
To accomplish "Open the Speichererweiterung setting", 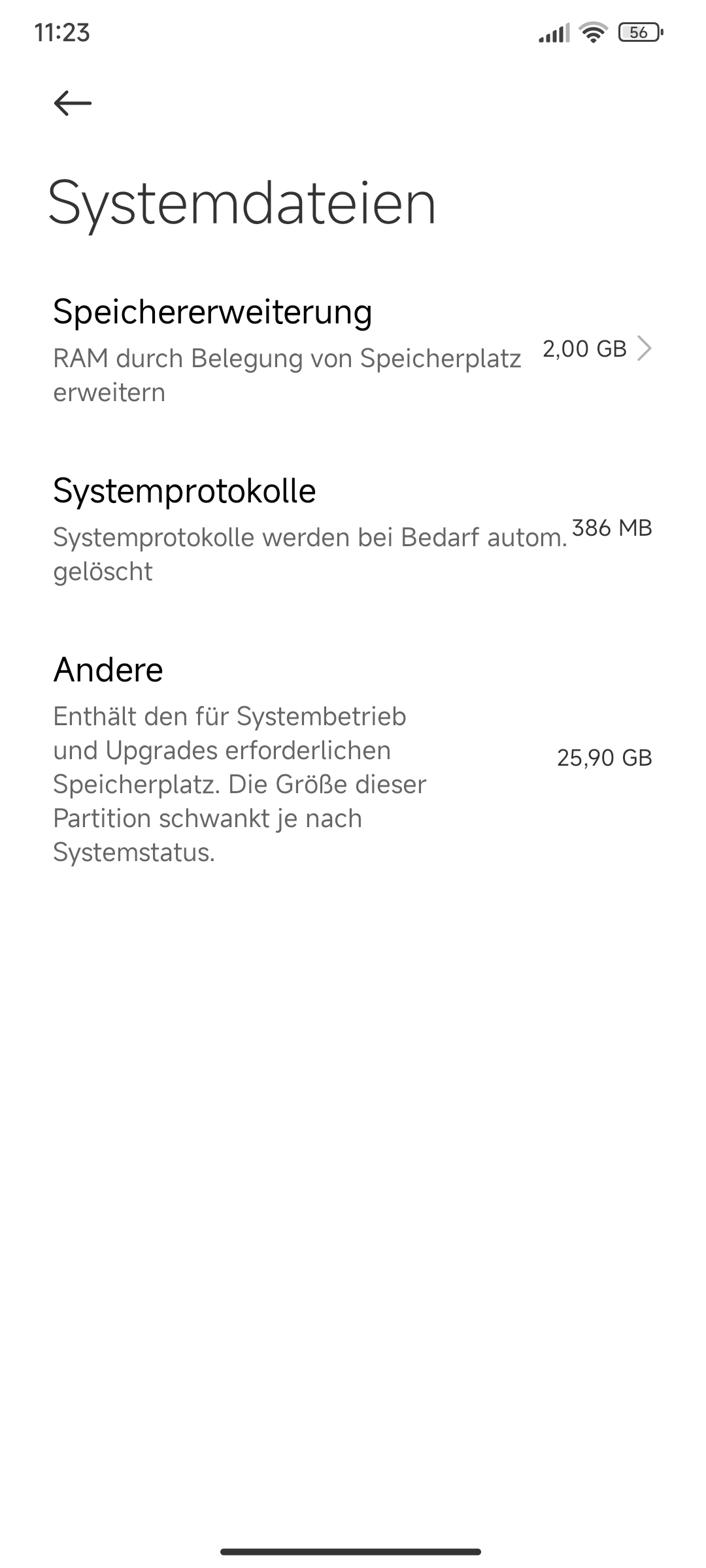I will (353, 350).
